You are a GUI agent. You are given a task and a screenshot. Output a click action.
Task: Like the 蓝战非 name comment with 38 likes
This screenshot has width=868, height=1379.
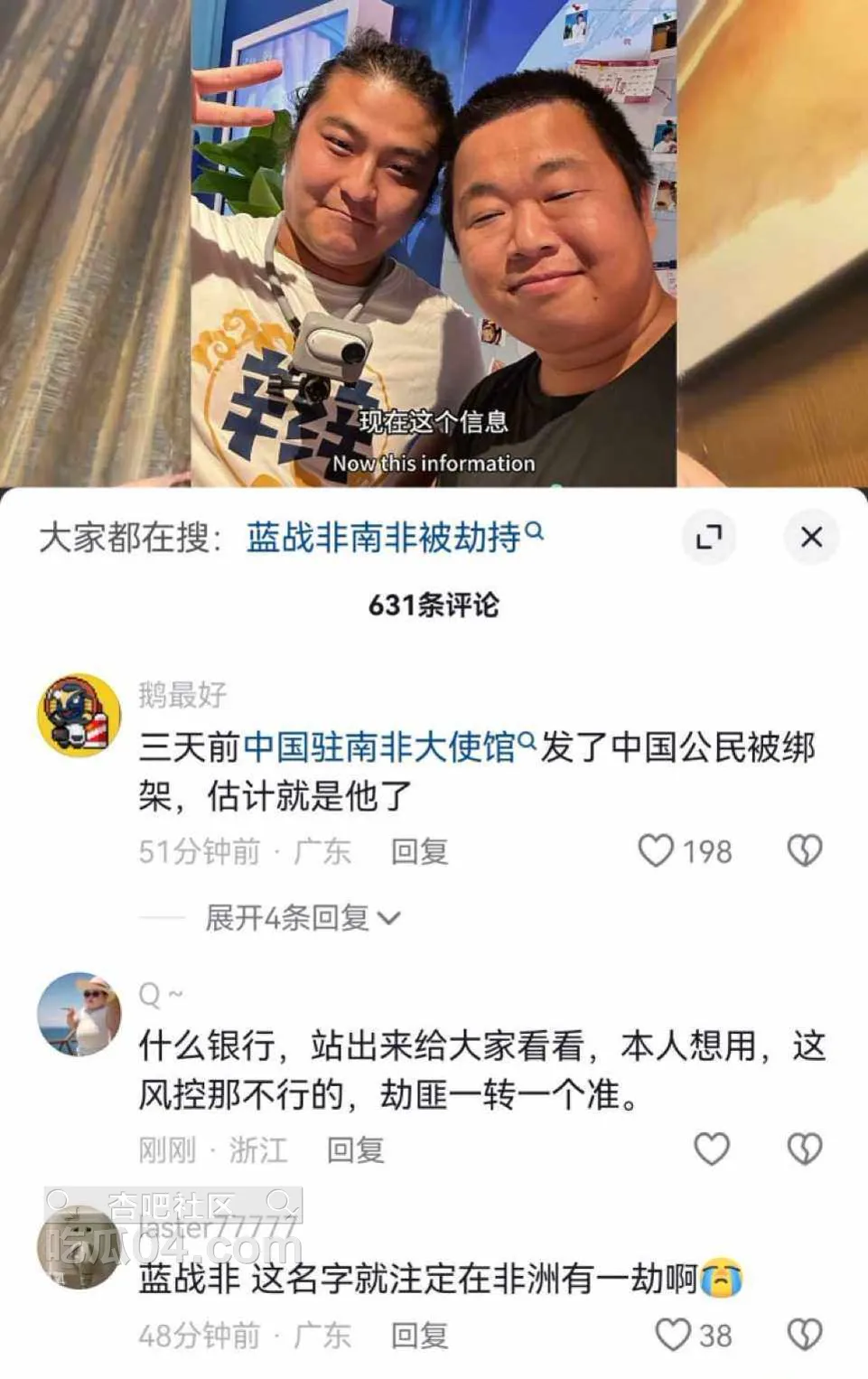point(674,1334)
